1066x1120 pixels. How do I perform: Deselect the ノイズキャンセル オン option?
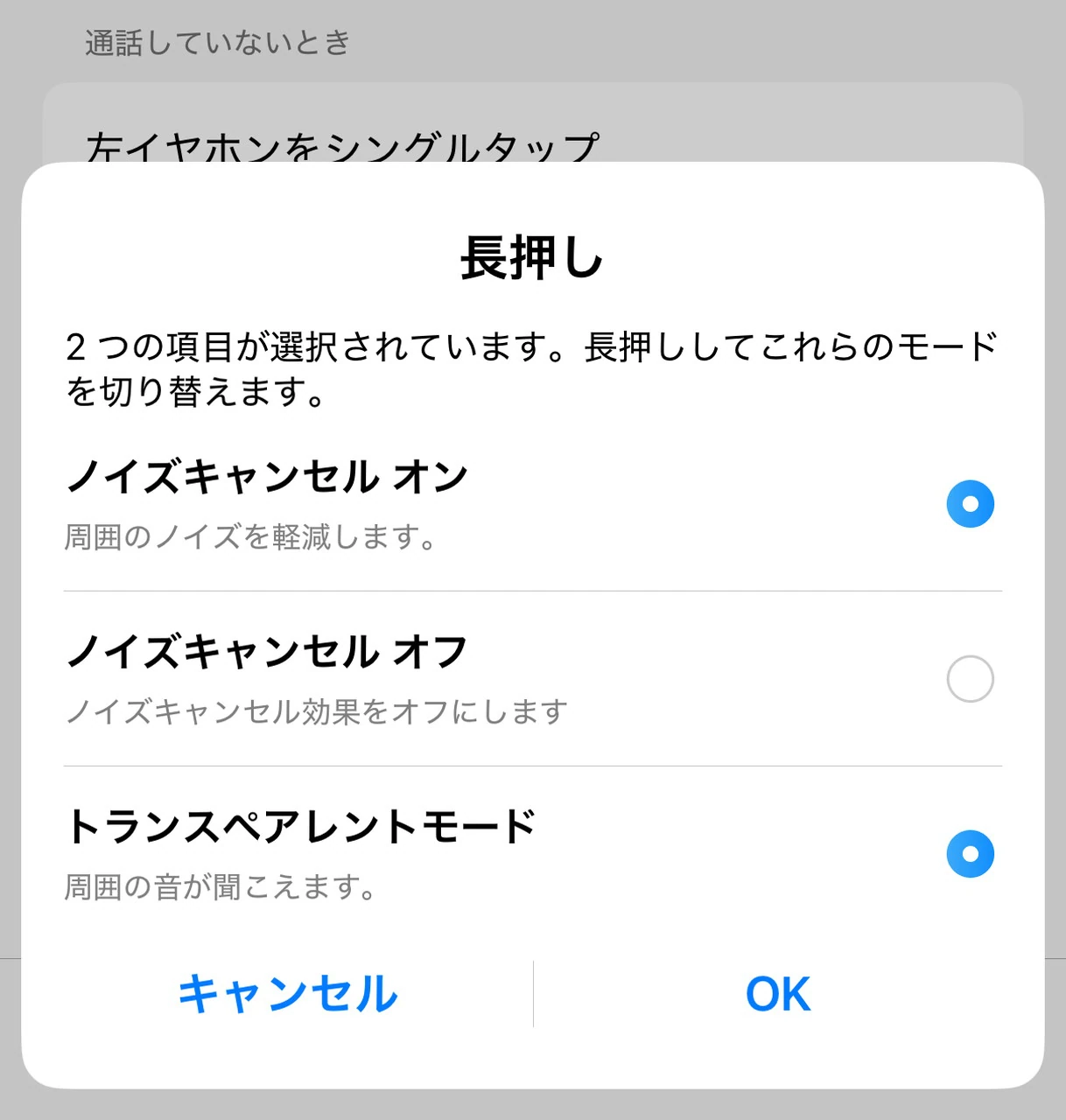click(970, 504)
